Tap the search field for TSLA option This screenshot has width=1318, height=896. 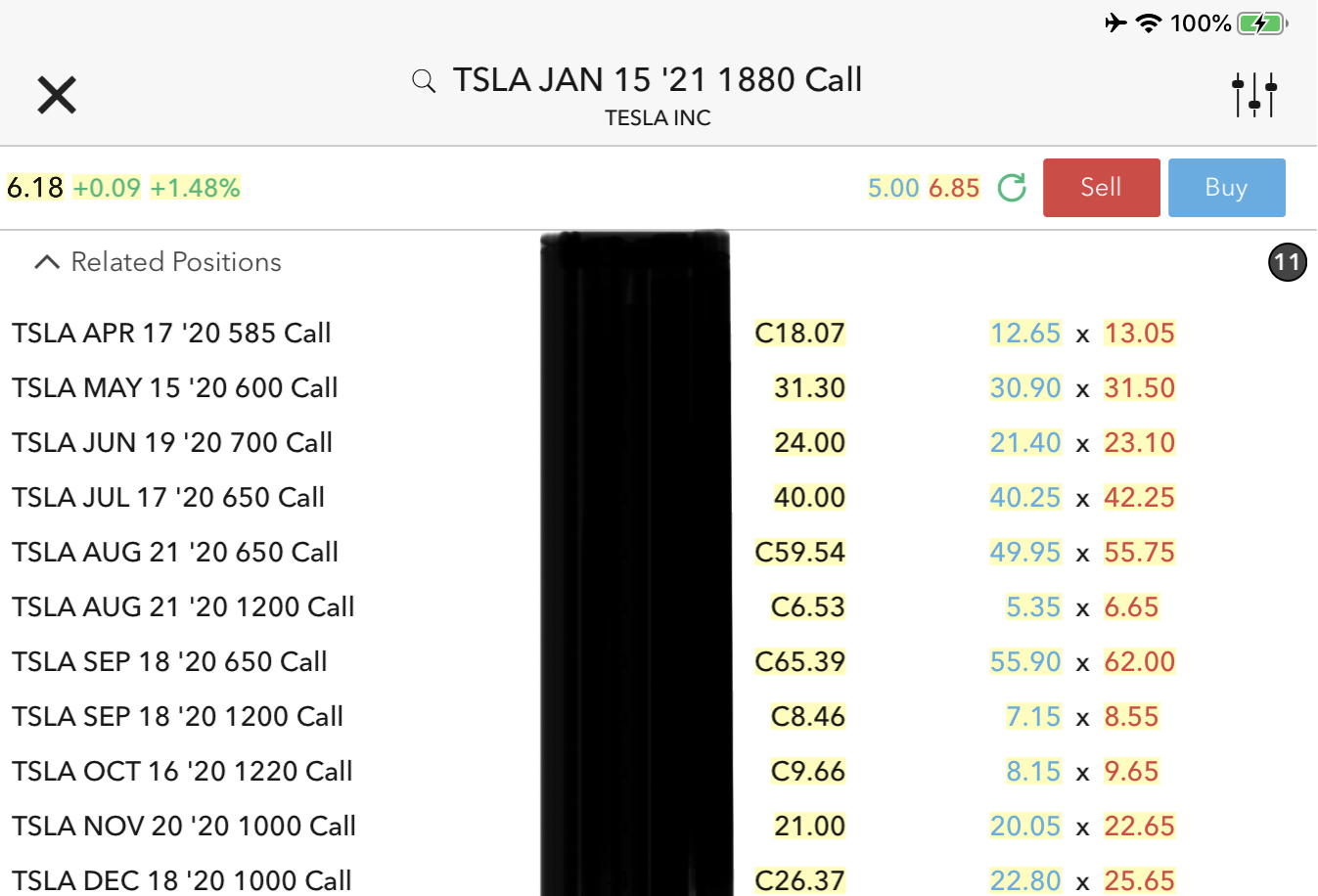656,80
